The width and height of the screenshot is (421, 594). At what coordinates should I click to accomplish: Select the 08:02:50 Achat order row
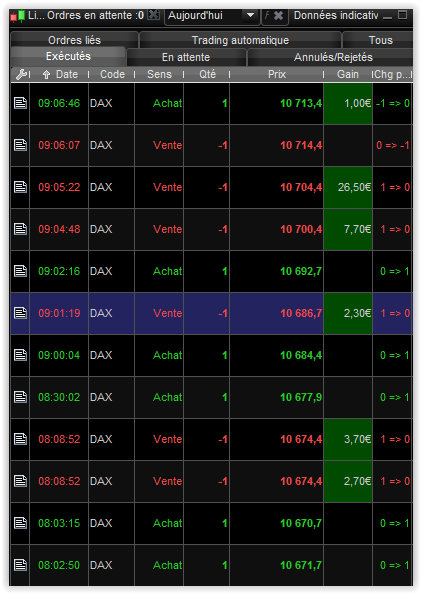click(x=211, y=565)
